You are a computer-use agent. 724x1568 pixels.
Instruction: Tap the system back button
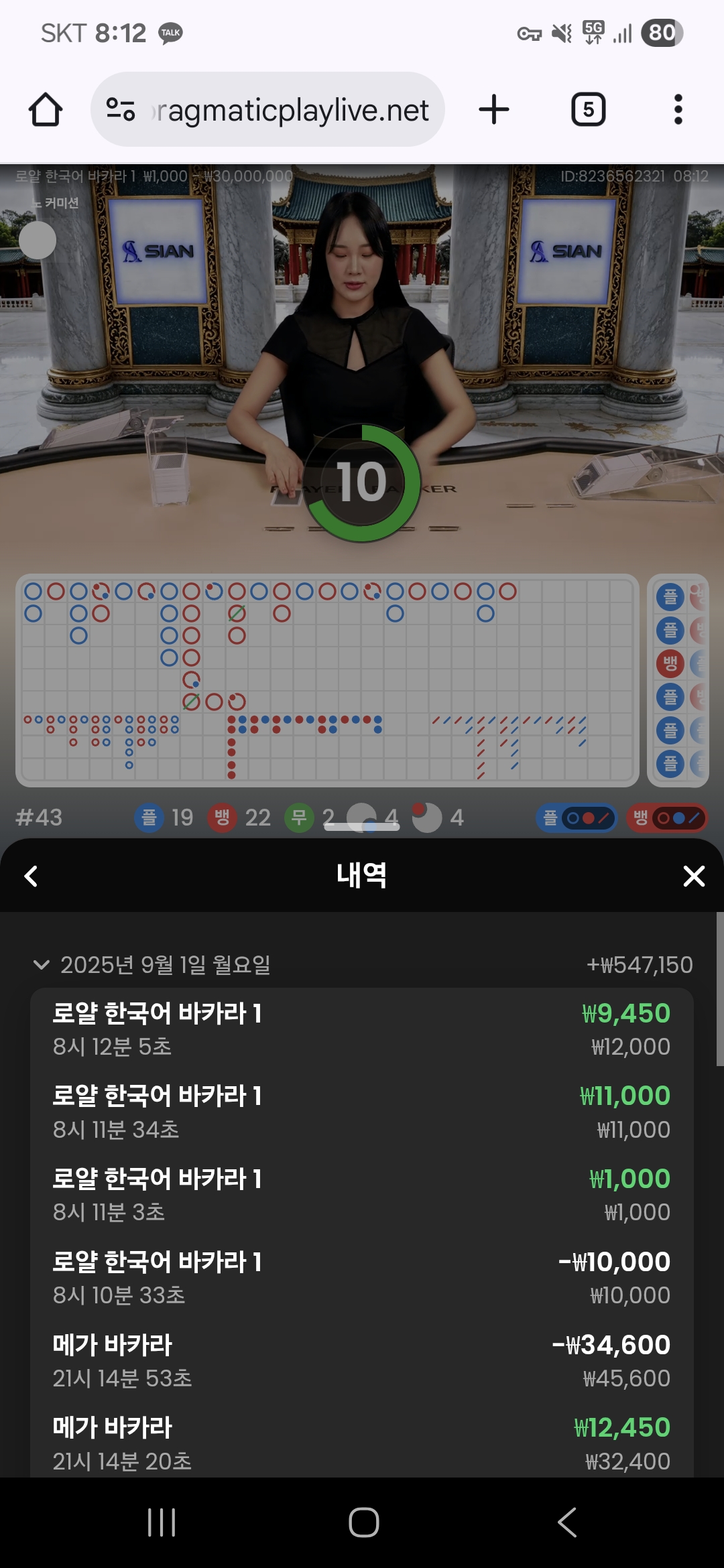567,1522
